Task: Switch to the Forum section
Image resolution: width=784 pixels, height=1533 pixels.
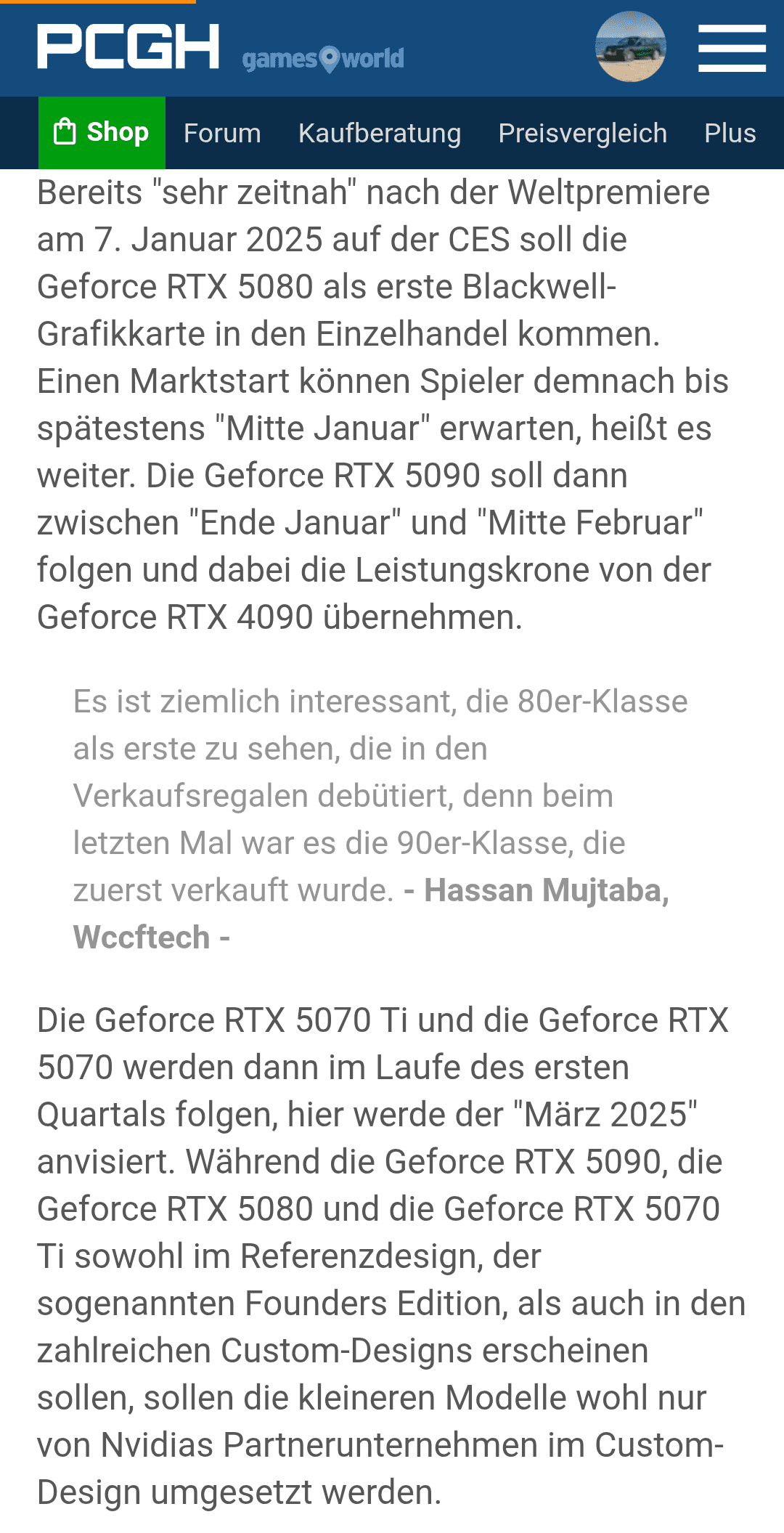Action: pos(222,134)
